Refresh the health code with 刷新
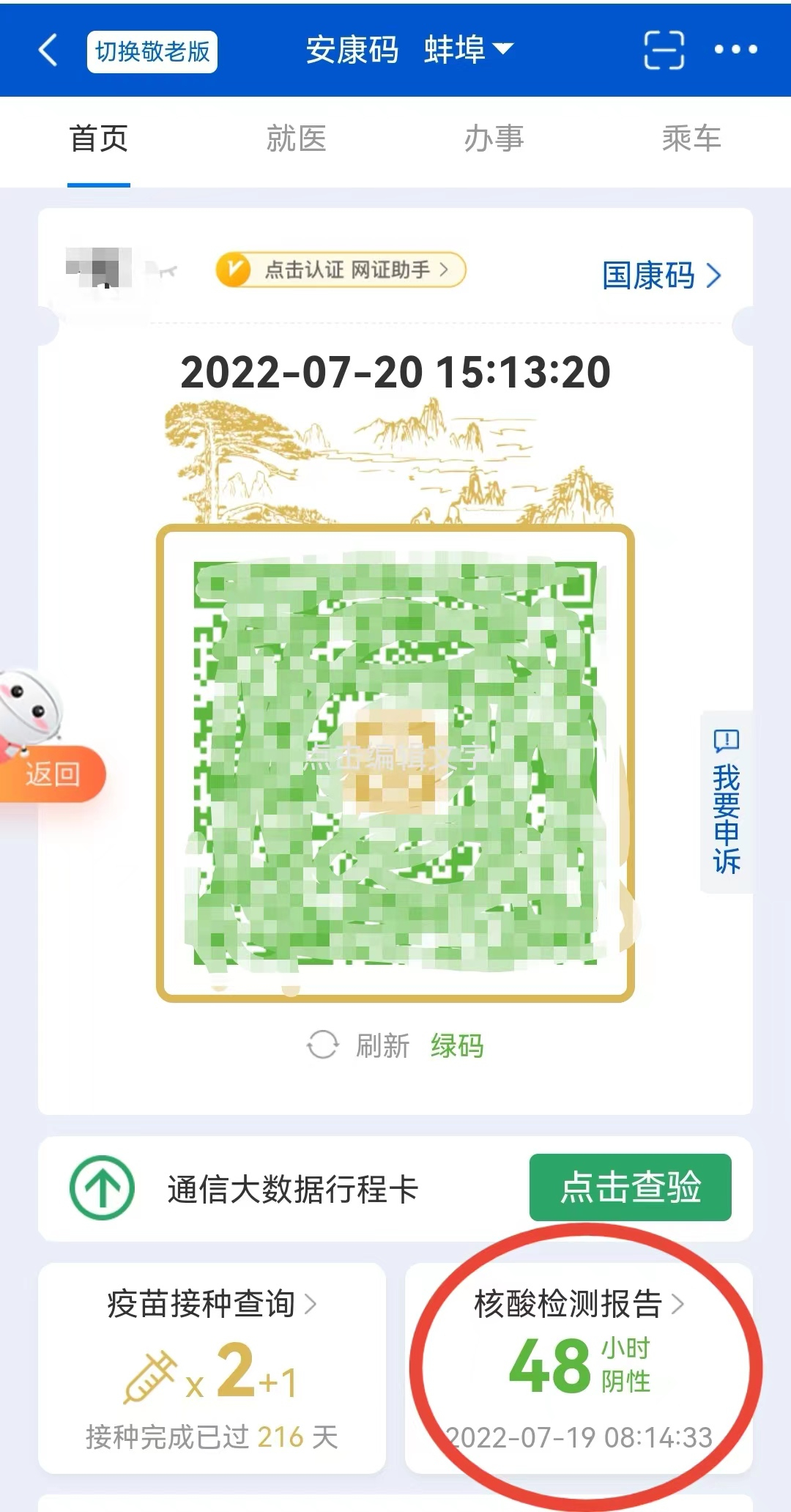 359,1045
